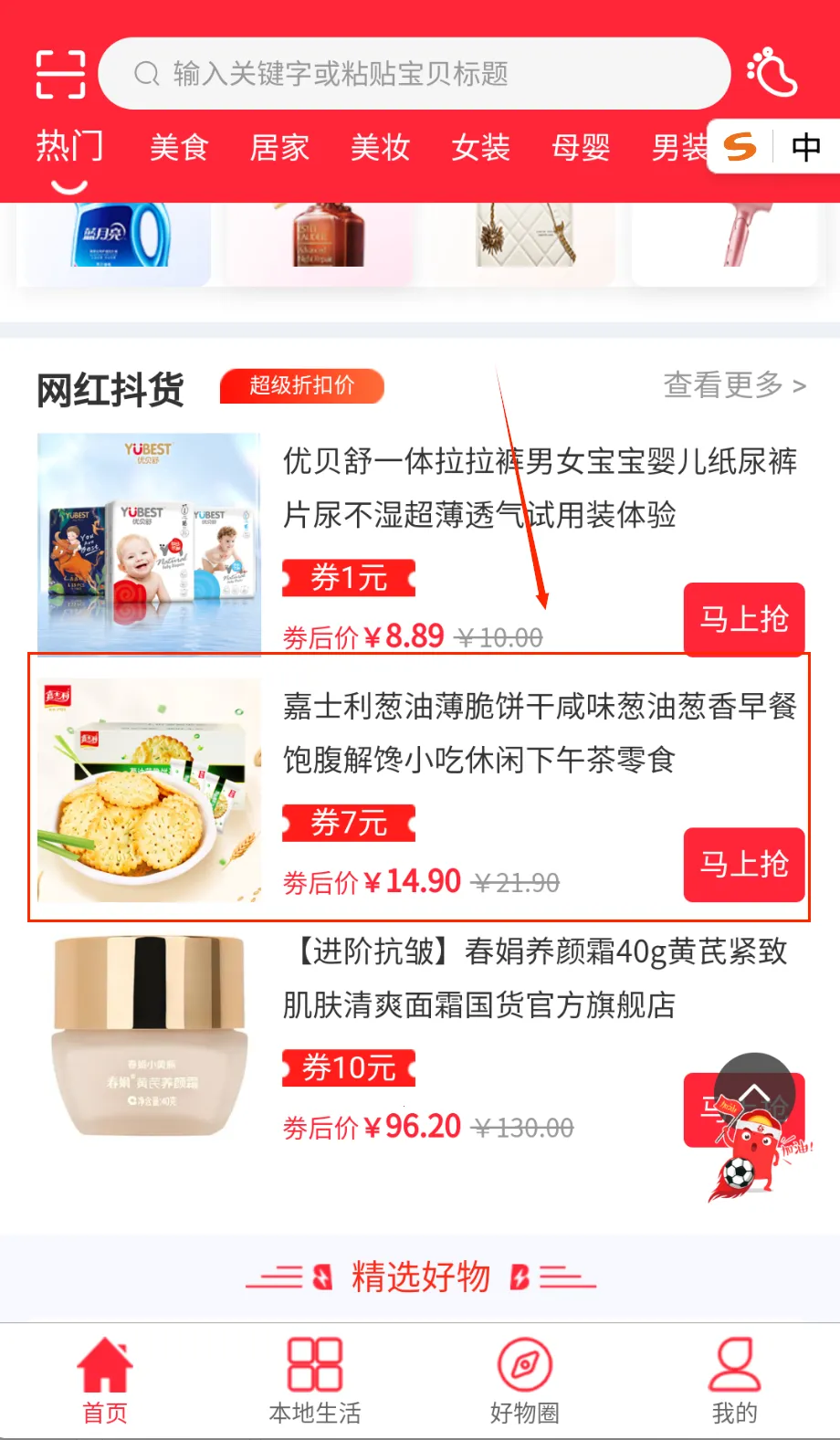This screenshot has width=840, height=1440.
Task: Grab the 优贝舒 diaper deal with 马上抢
Action: click(x=743, y=619)
